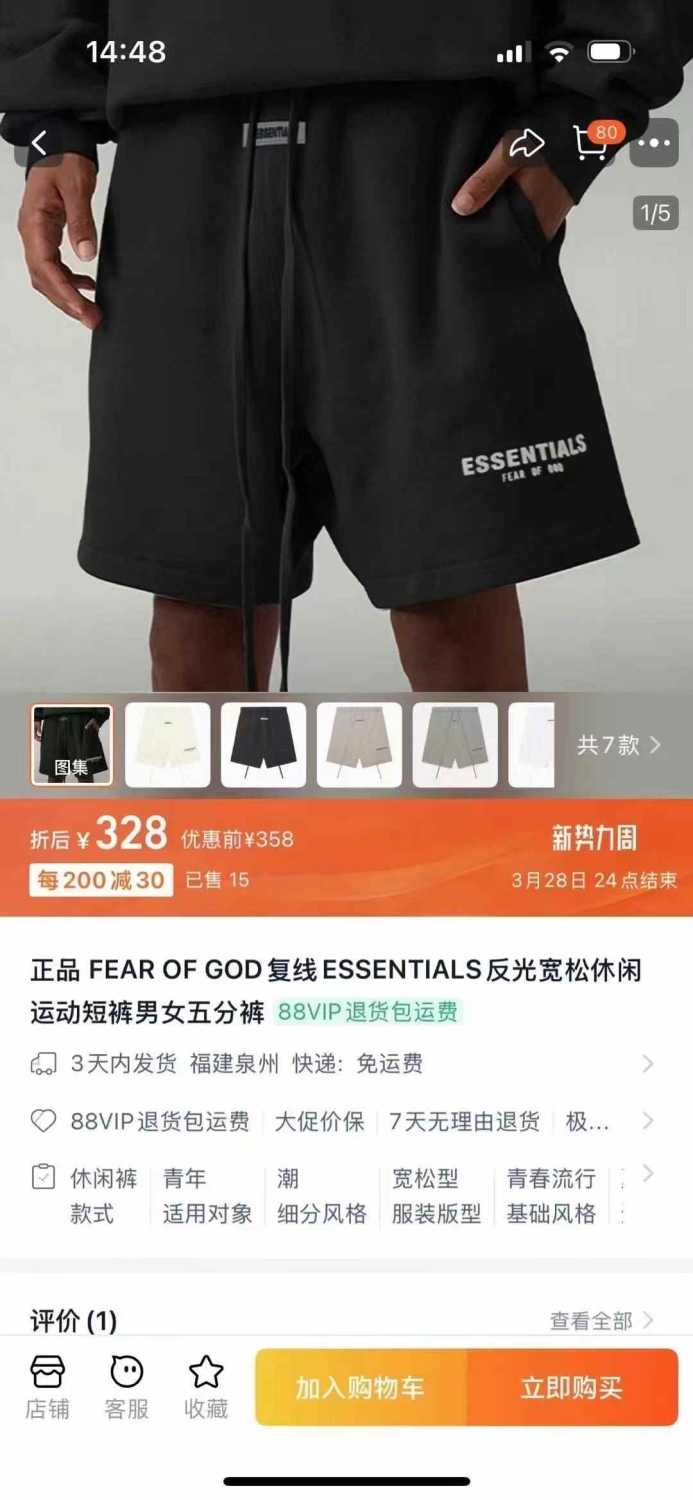Open the three-dot overflow menu
Screen dimensions: 693x1500
click(655, 144)
